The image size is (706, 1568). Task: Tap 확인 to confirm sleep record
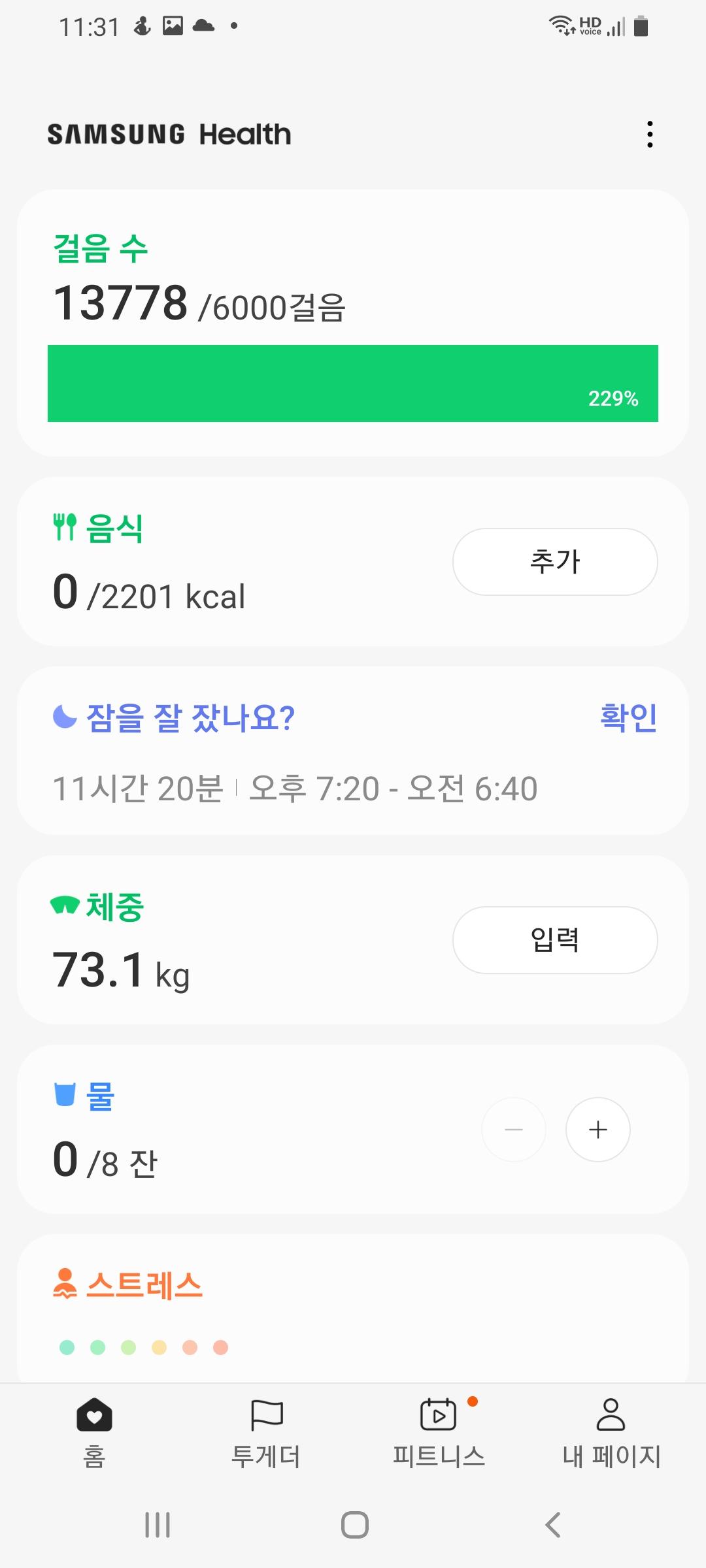point(628,717)
